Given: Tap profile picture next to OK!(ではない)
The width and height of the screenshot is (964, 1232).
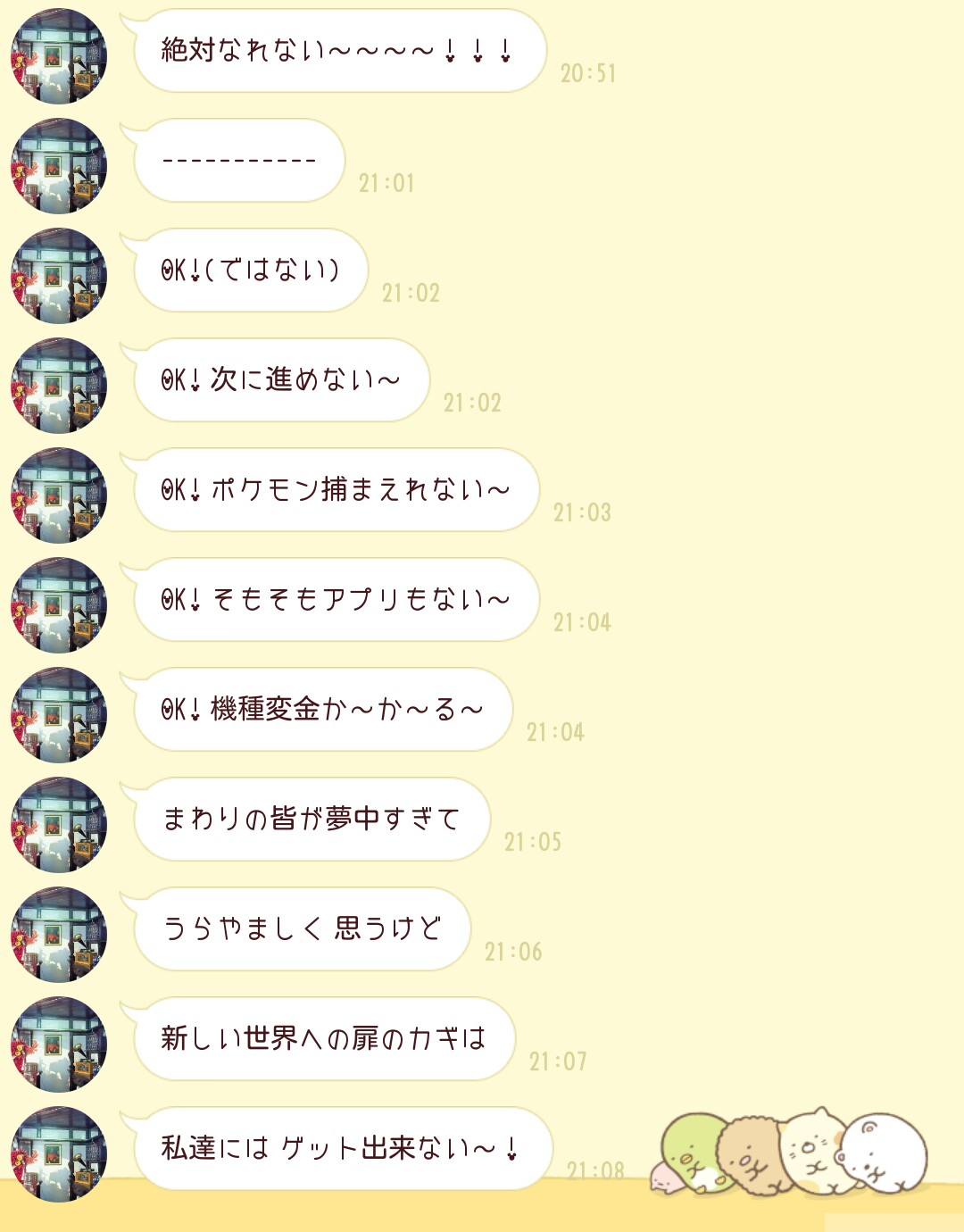Looking at the screenshot, I should tap(59, 276).
